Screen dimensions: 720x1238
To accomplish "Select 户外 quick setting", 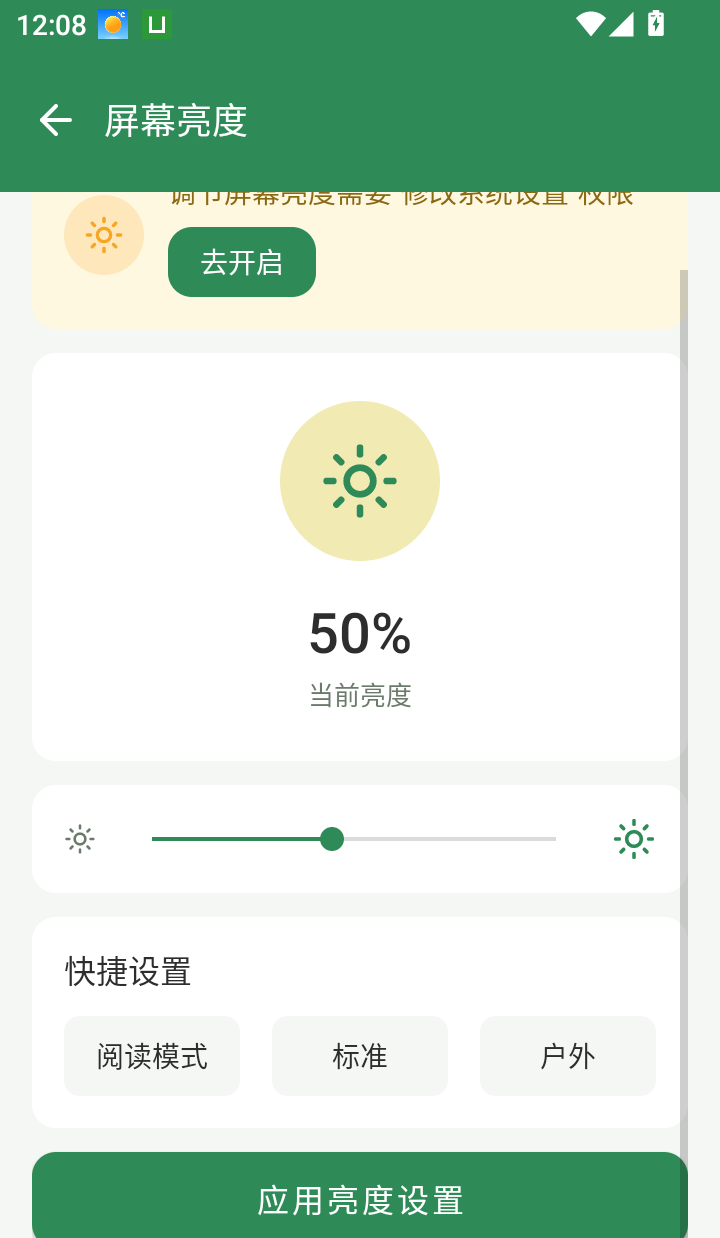I will coord(567,1055).
